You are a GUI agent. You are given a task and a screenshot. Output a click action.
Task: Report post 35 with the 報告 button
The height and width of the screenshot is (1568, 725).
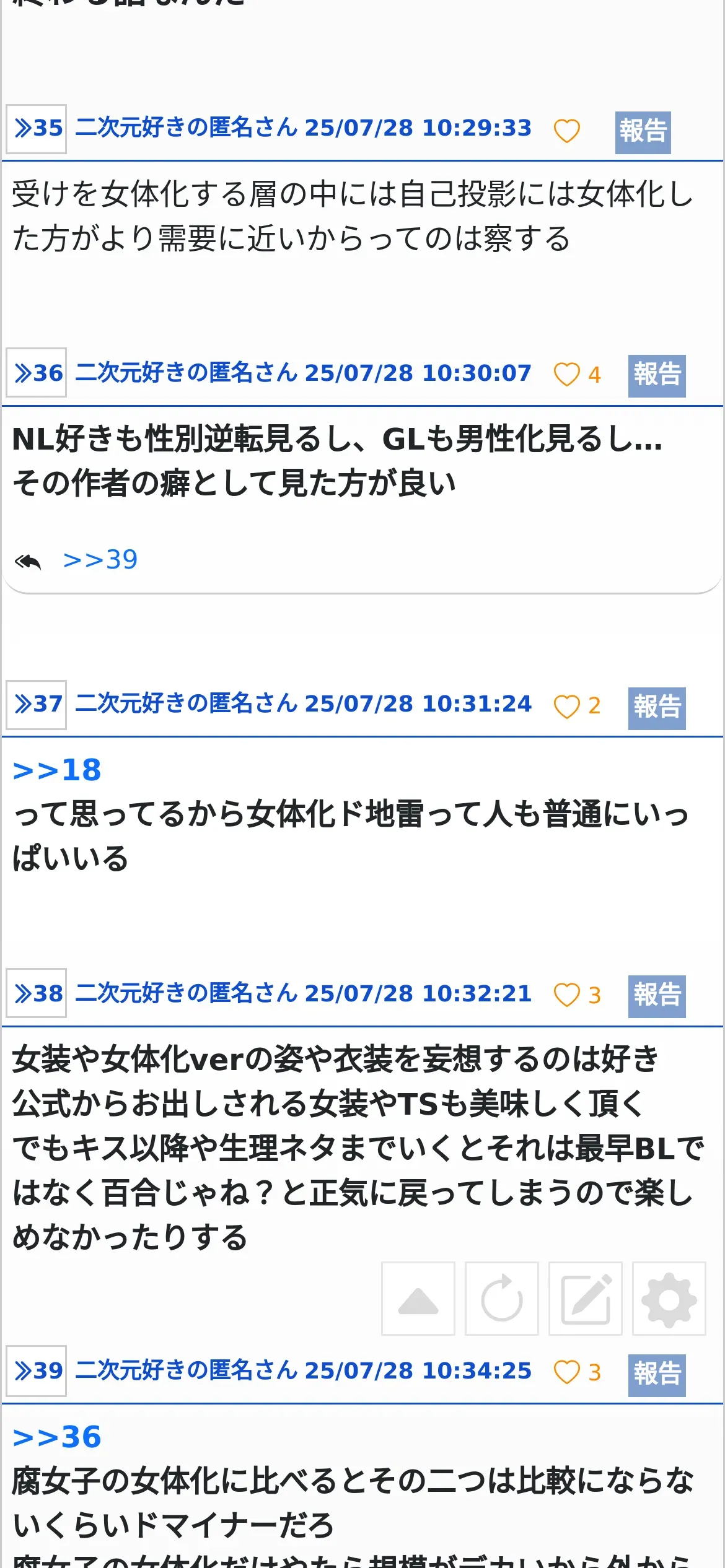point(643,133)
